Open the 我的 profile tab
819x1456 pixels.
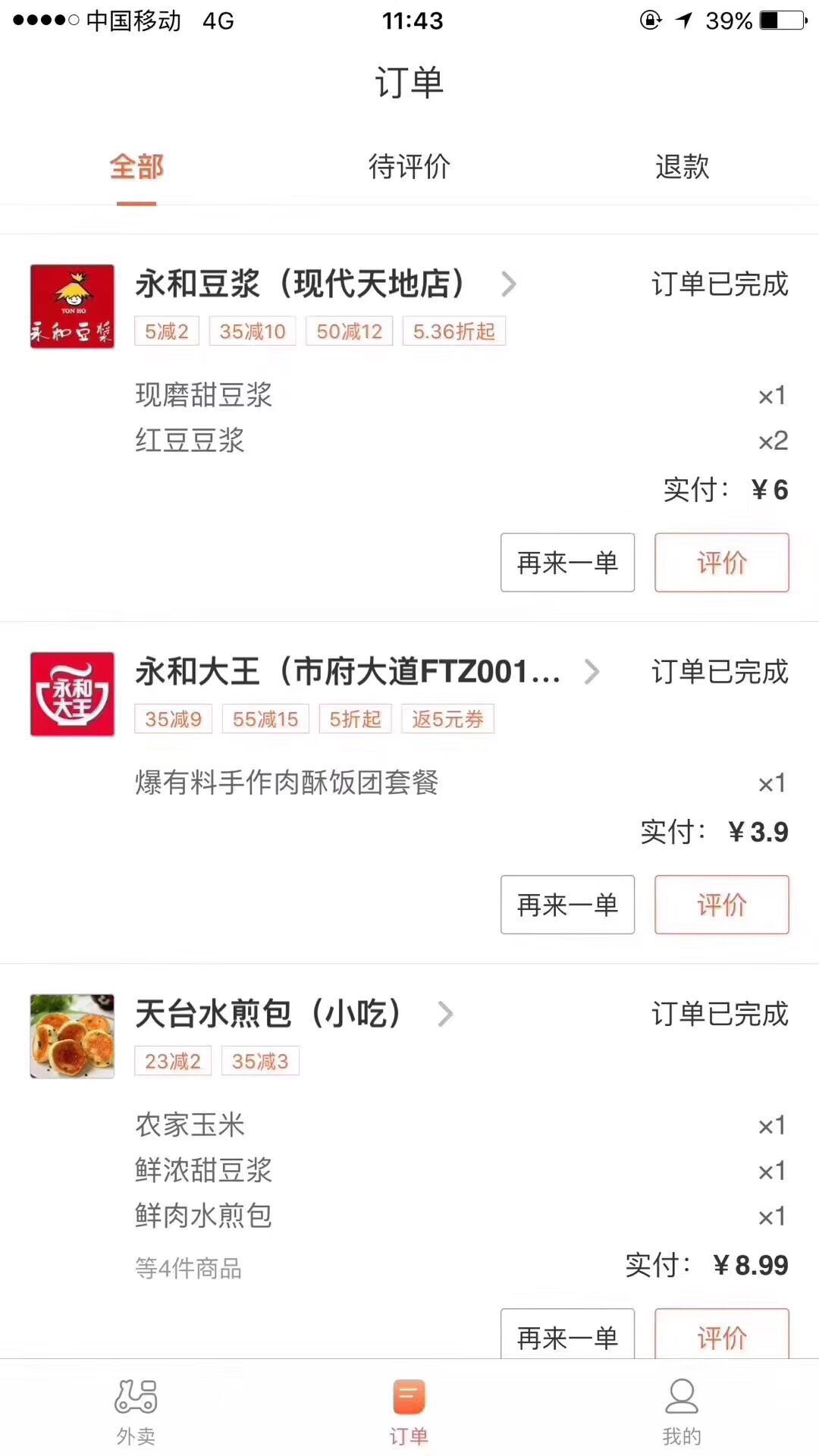(x=682, y=1412)
